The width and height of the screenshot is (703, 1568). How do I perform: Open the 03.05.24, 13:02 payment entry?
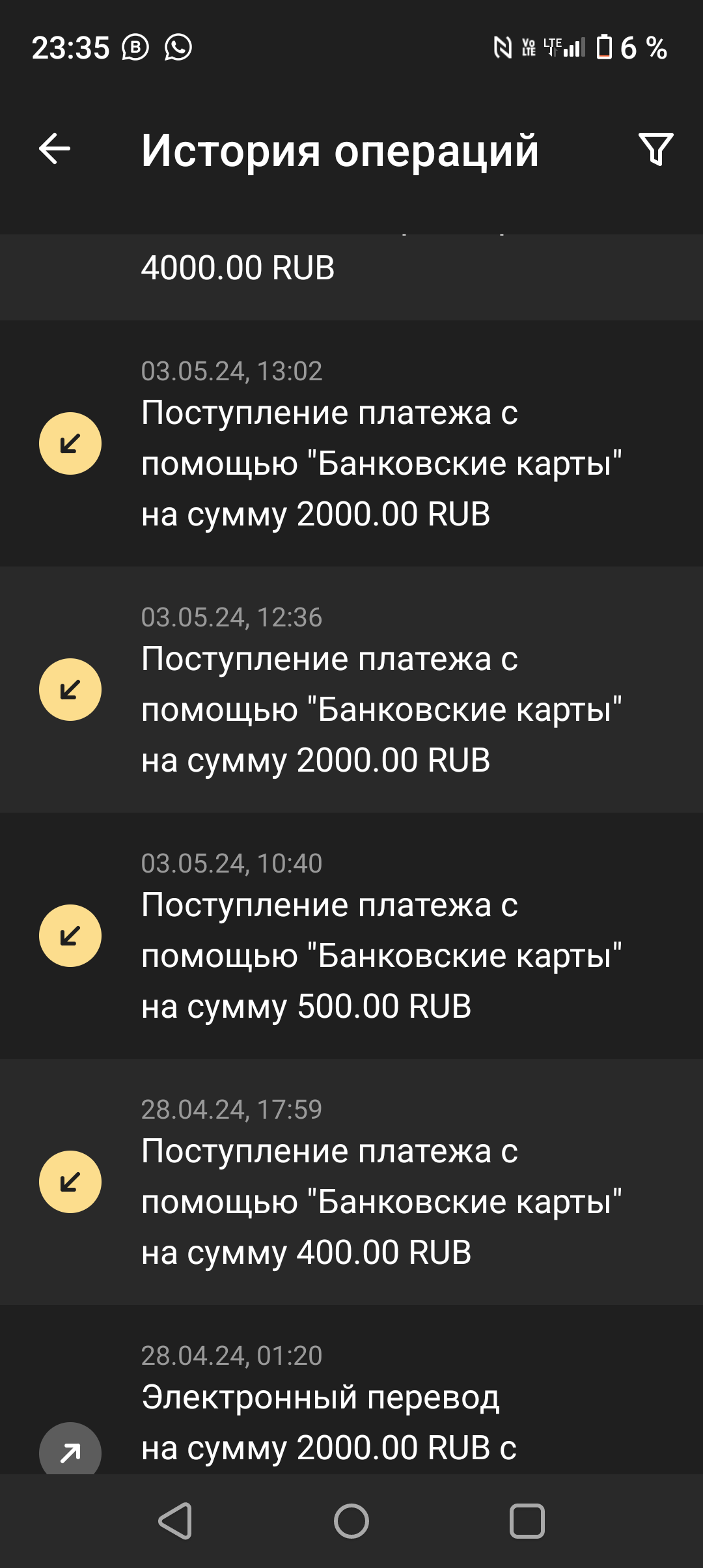pos(351,443)
